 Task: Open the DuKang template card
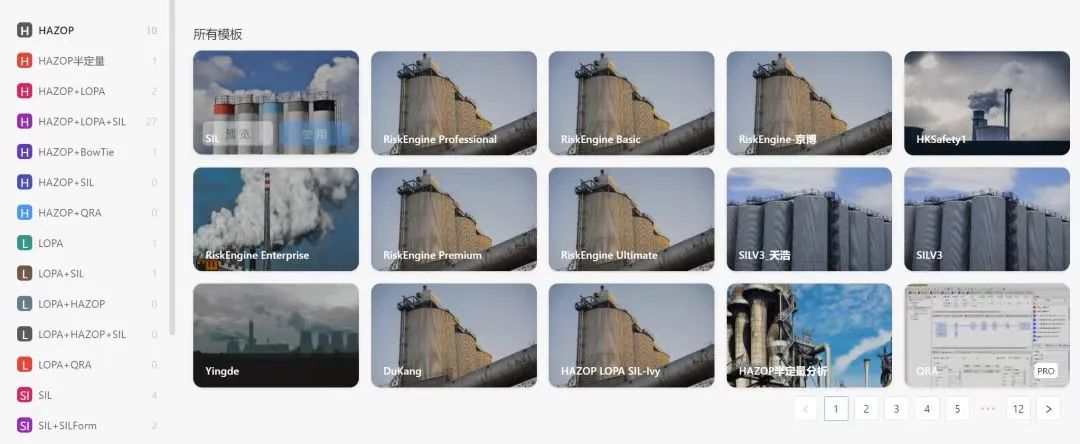[x=453, y=335]
